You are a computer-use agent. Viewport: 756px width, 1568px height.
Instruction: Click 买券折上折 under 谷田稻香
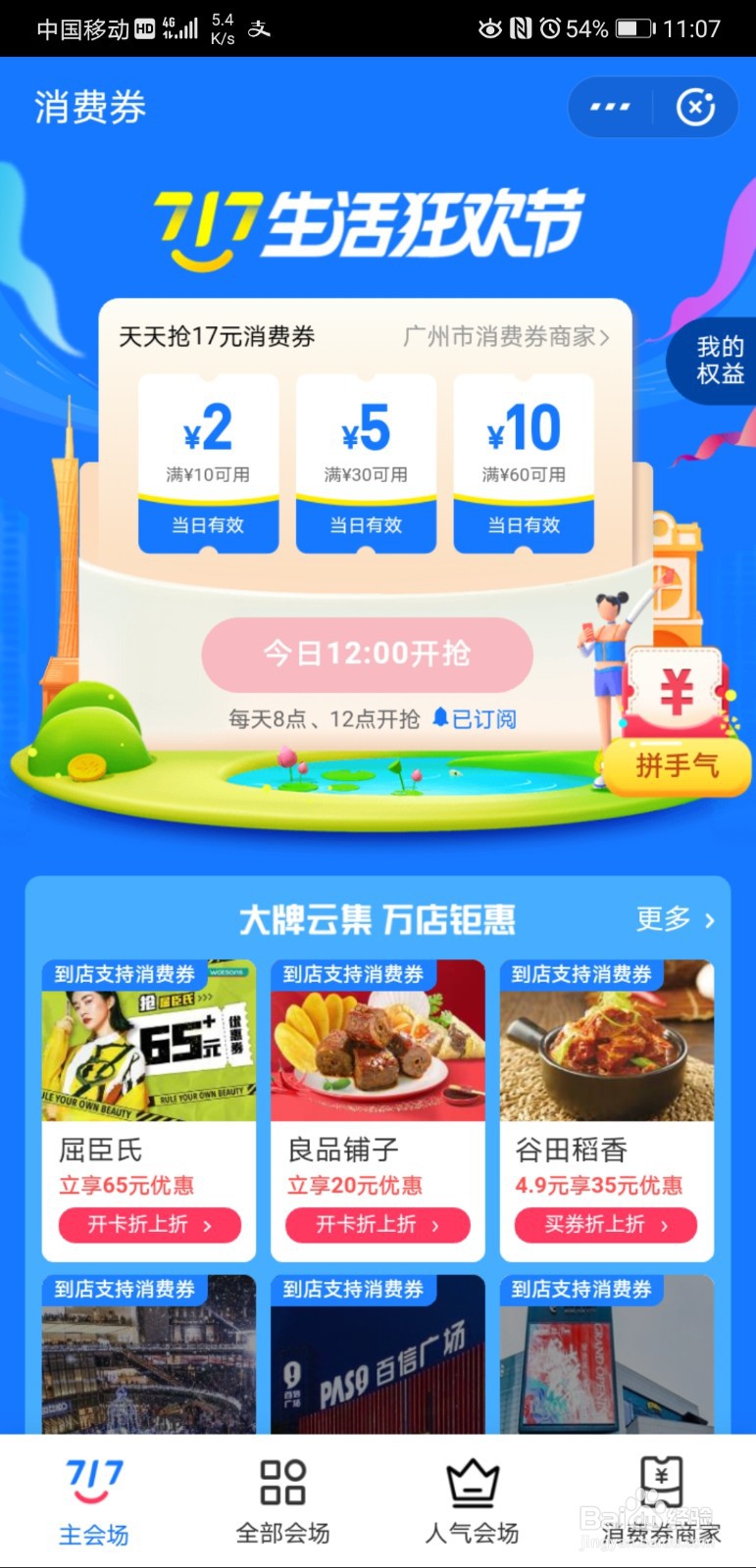pos(606,1225)
